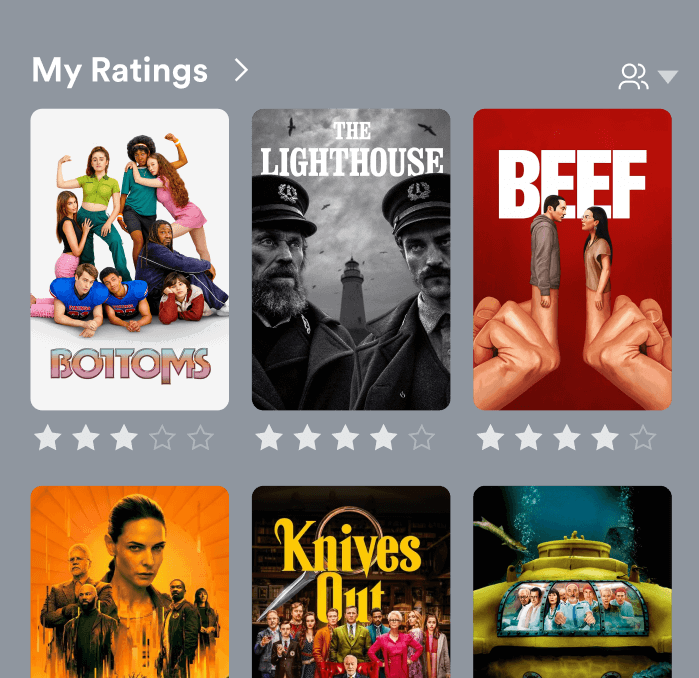Rate Bottoms four stars
This screenshot has width=699, height=678.
tap(163, 438)
